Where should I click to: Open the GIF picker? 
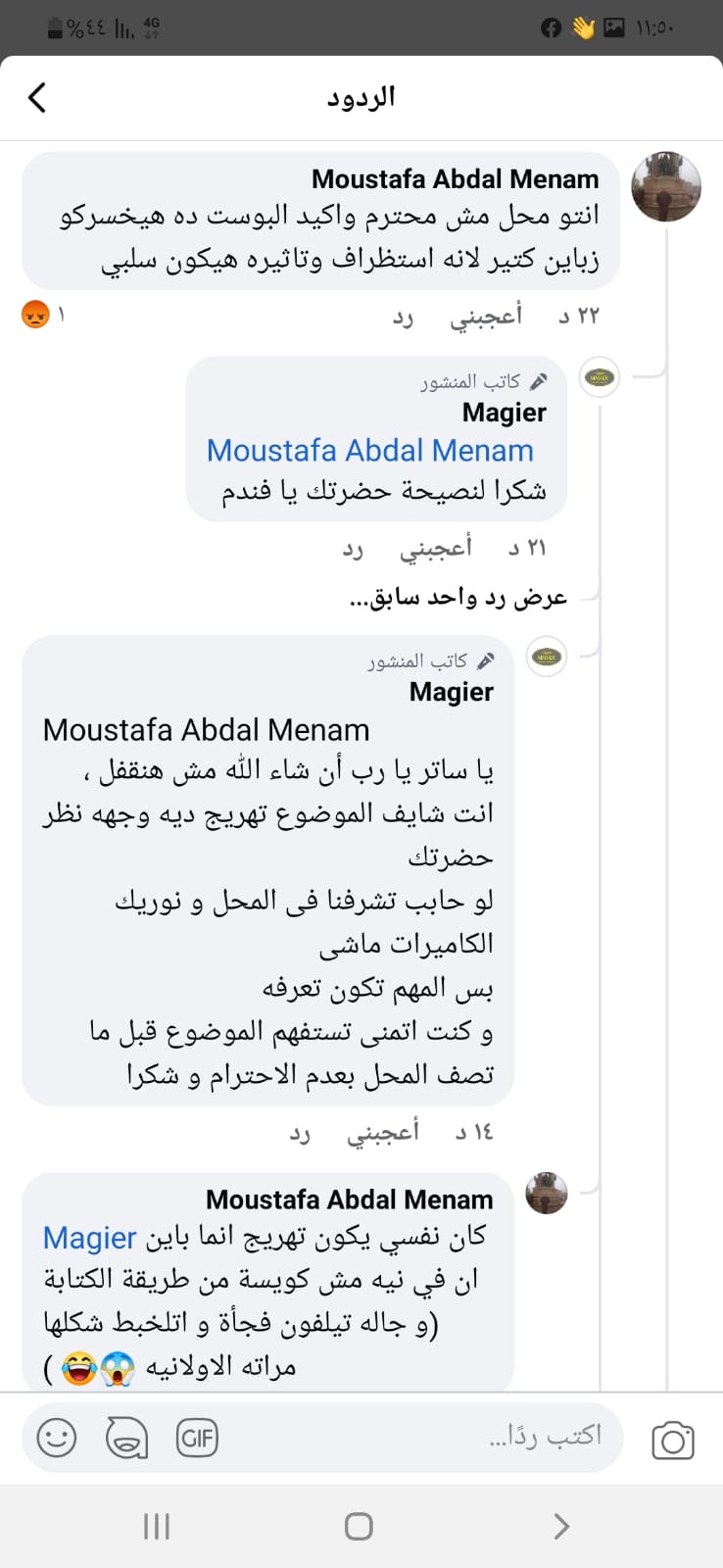(x=197, y=1438)
